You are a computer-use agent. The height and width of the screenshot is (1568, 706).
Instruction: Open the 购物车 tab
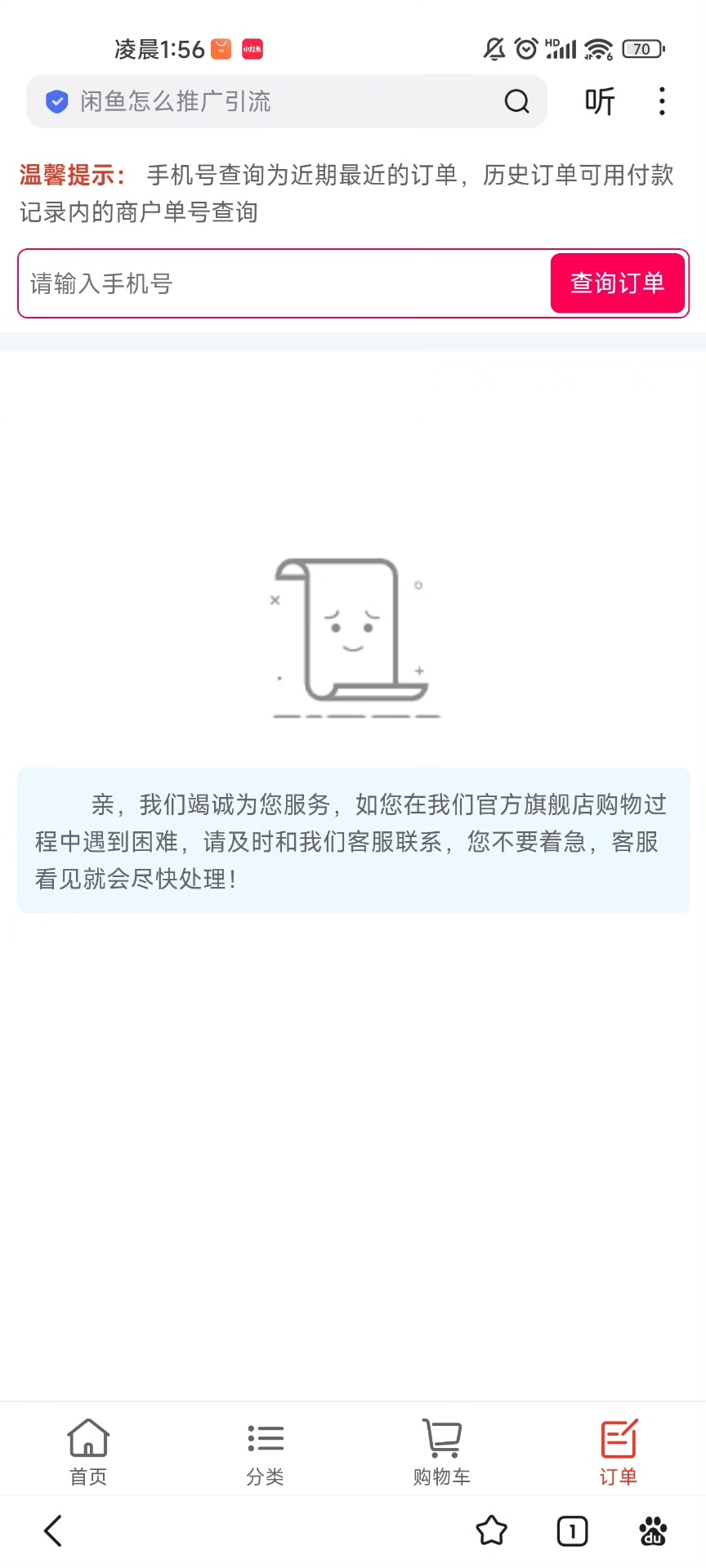tap(441, 1451)
